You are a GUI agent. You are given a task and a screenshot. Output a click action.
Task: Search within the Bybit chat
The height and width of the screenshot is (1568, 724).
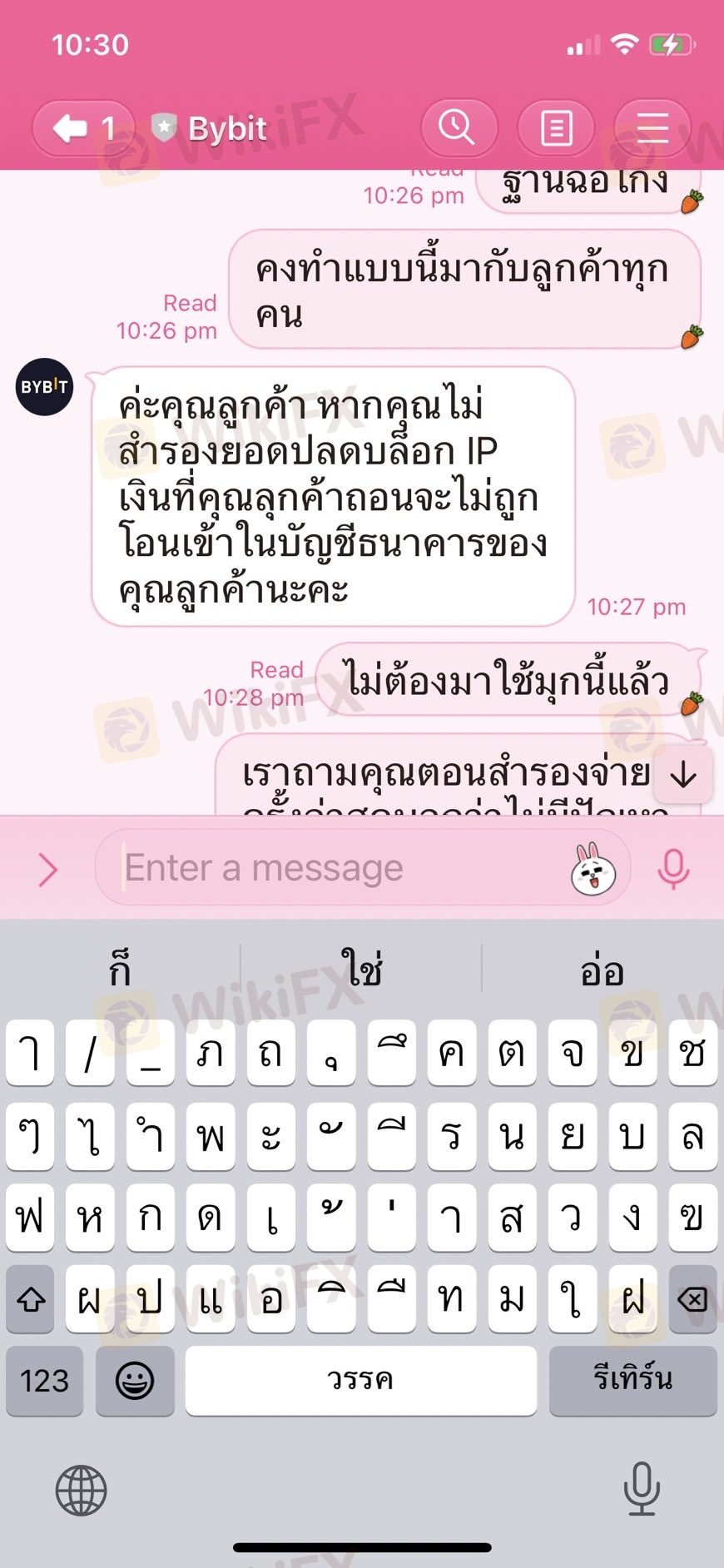[x=459, y=128]
